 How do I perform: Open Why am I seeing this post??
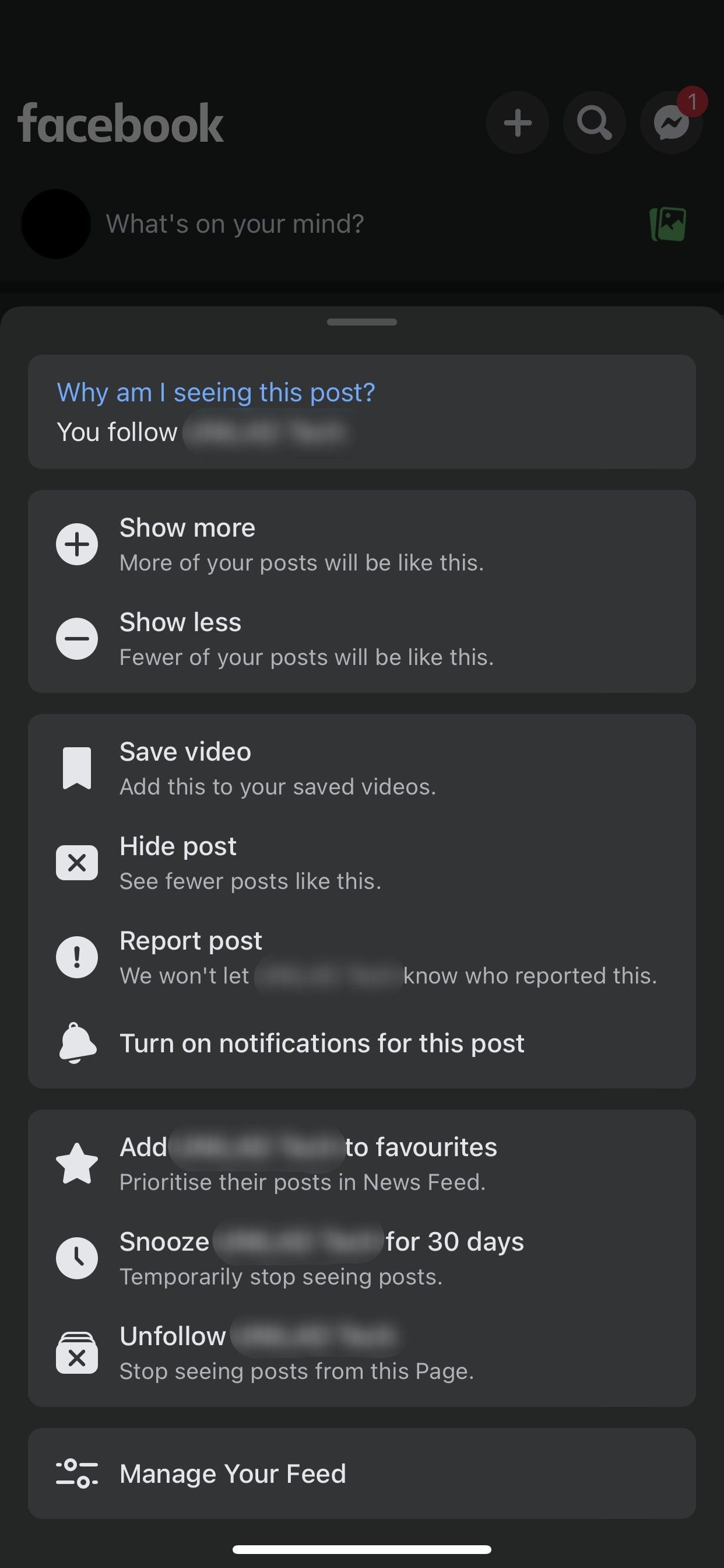click(215, 391)
